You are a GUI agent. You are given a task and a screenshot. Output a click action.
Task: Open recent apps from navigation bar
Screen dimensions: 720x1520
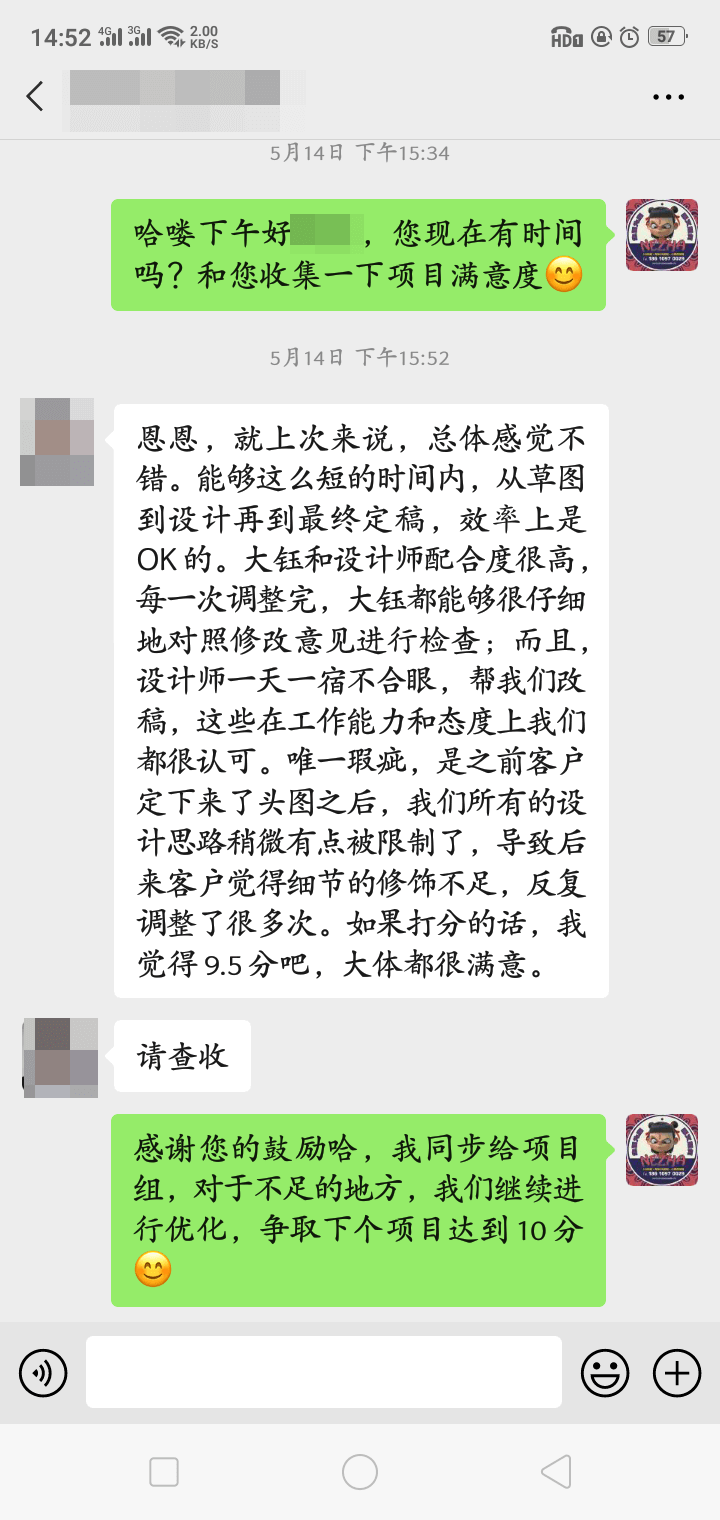164,1472
